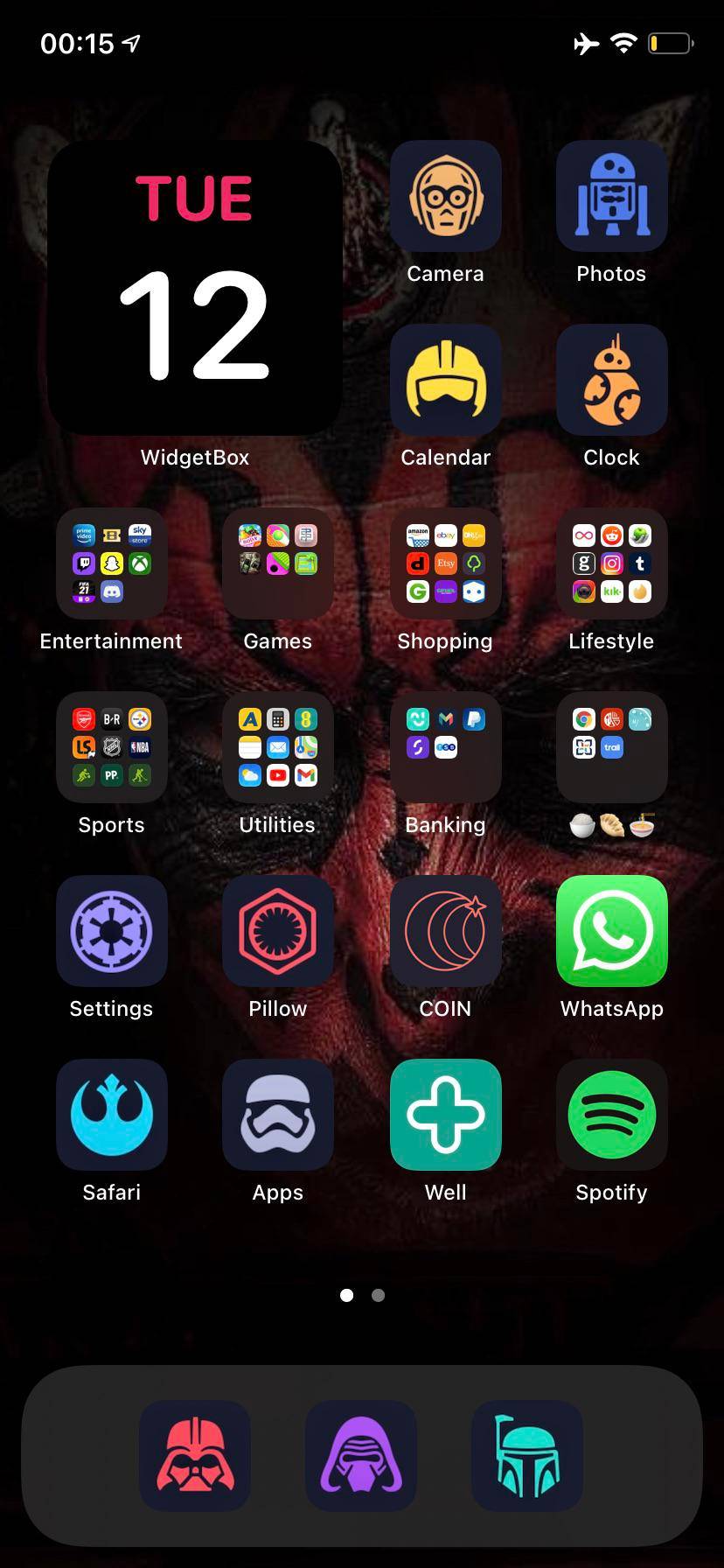Screen dimensions: 724x1568
Task: Open Safari with the Rebel Alliance icon
Action: click(111, 1114)
